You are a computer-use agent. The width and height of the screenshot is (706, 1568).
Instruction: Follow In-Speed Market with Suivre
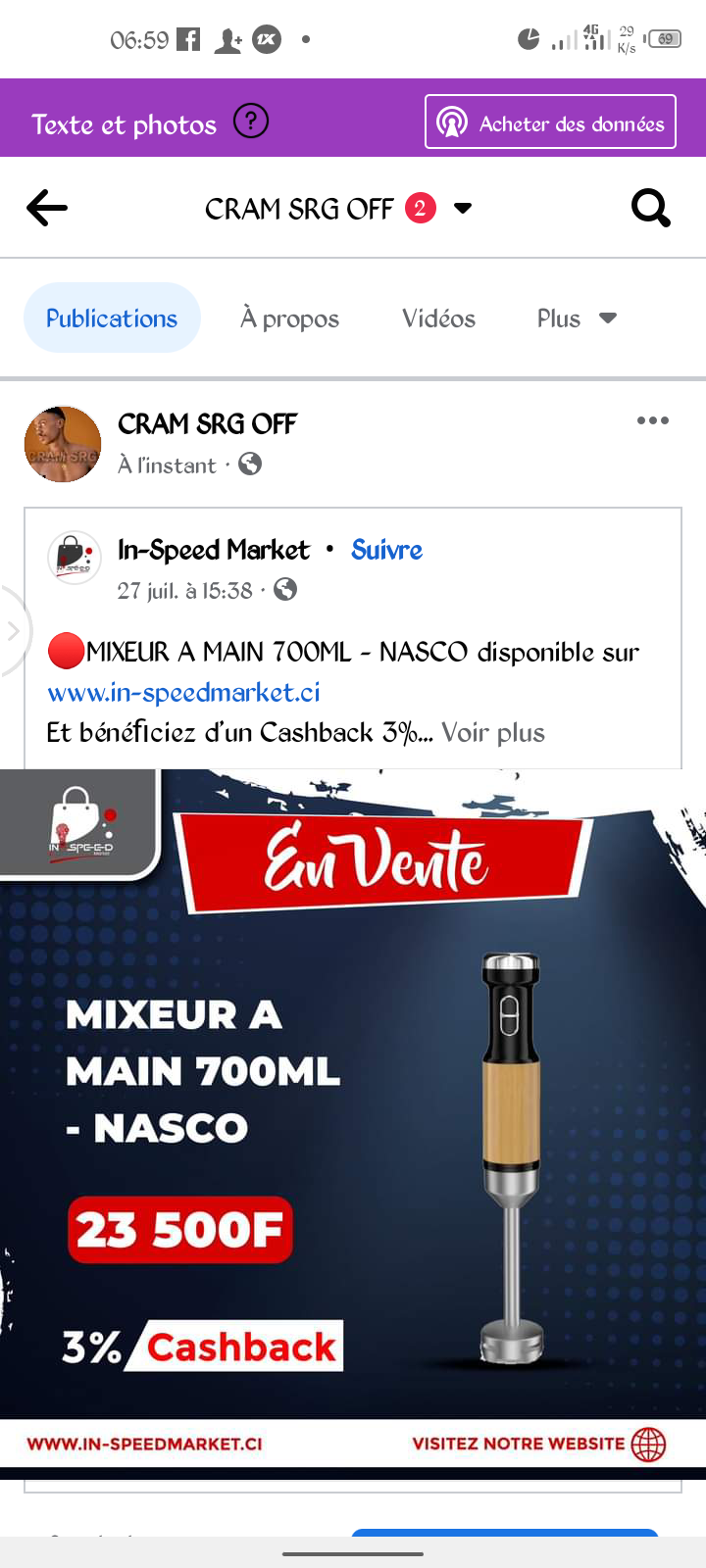[386, 550]
